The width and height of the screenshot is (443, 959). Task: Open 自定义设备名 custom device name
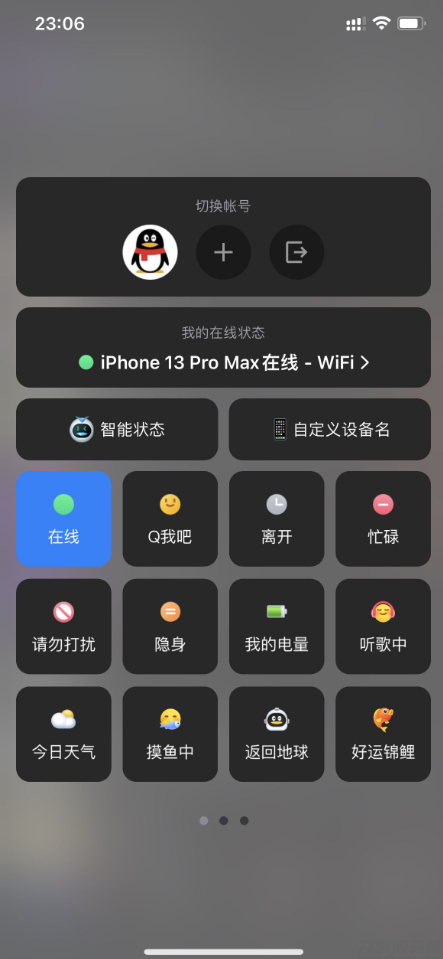click(x=330, y=429)
